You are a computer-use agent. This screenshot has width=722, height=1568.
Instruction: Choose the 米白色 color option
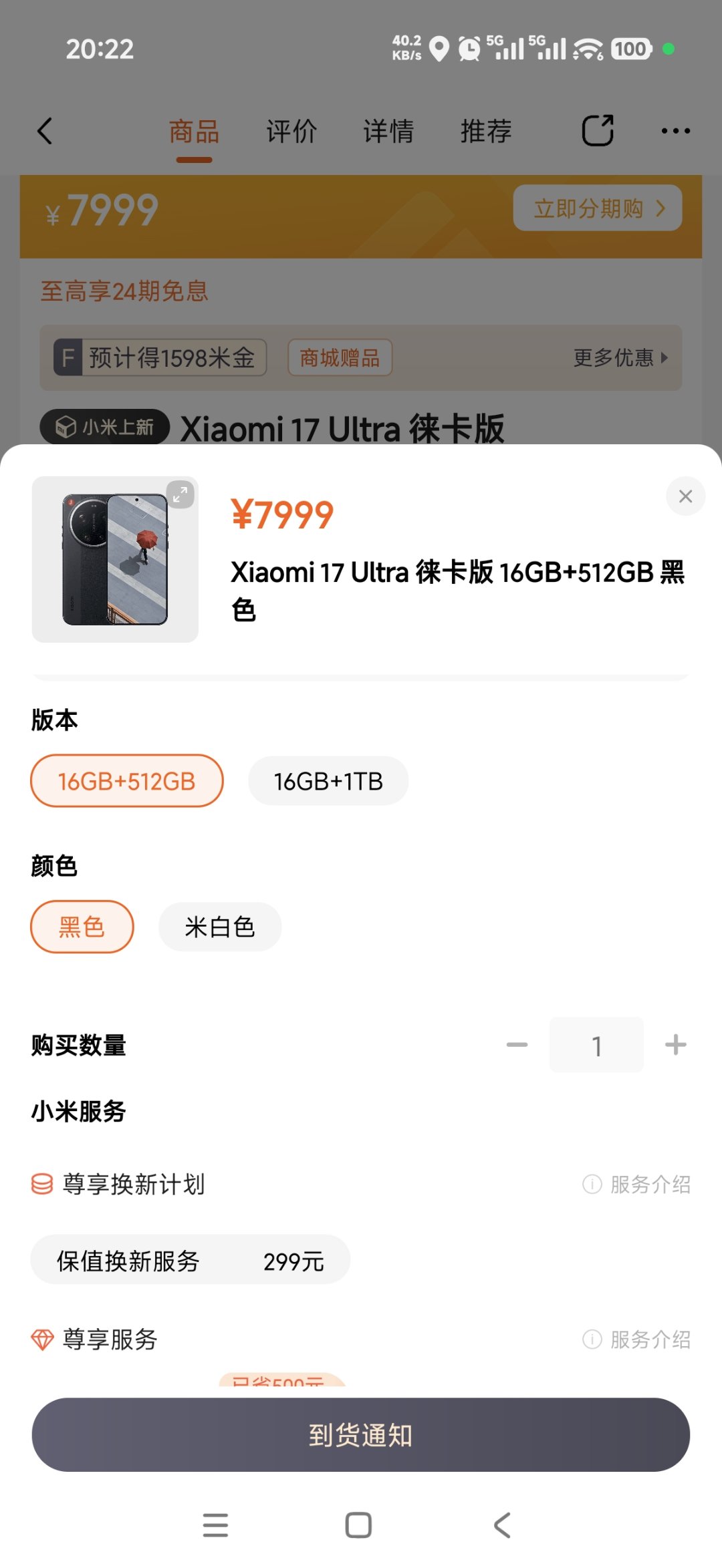coord(219,927)
